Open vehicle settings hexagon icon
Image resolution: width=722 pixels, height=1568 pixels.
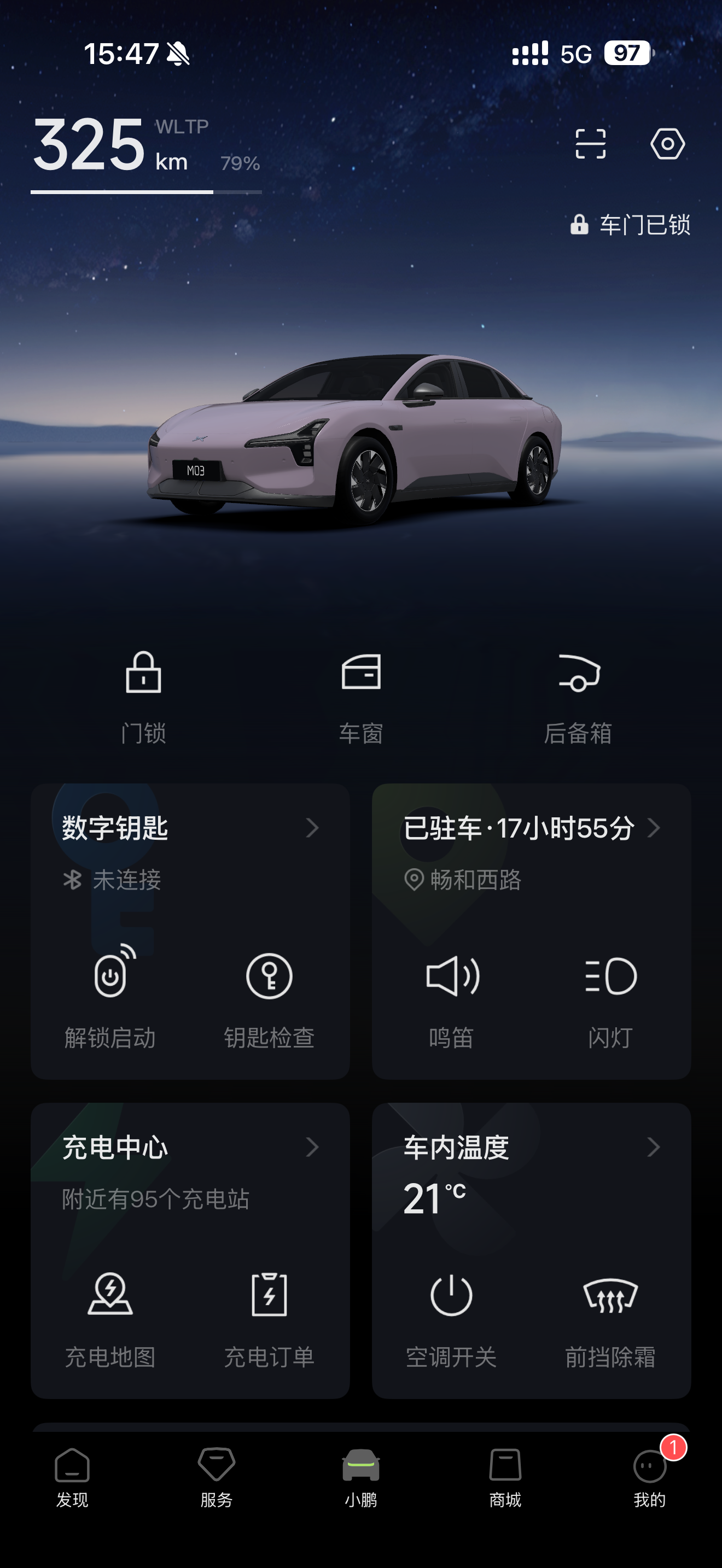[667, 144]
